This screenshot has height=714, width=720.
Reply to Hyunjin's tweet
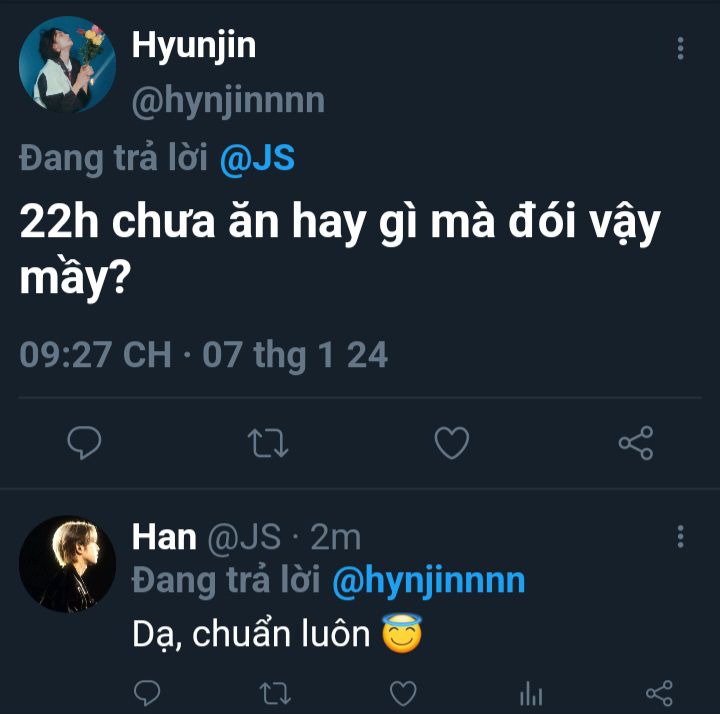(84, 442)
